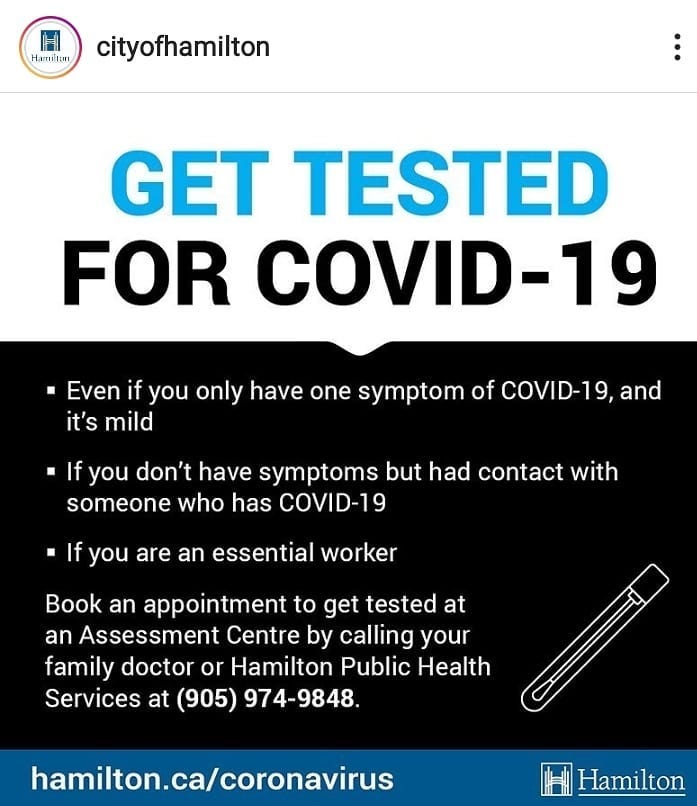Open the post overflow menu
The height and width of the screenshot is (806, 697).
[x=678, y=47]
